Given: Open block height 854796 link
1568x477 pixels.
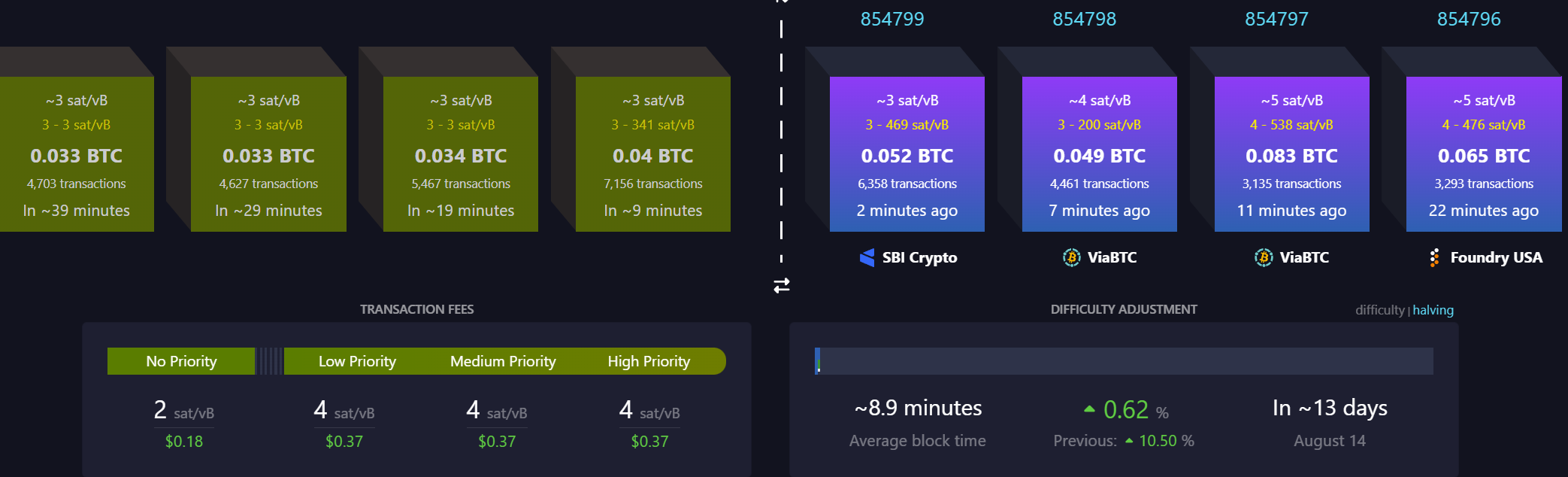Looking at the screenshot, I should pyautogui.click(x=1469, y=19).
